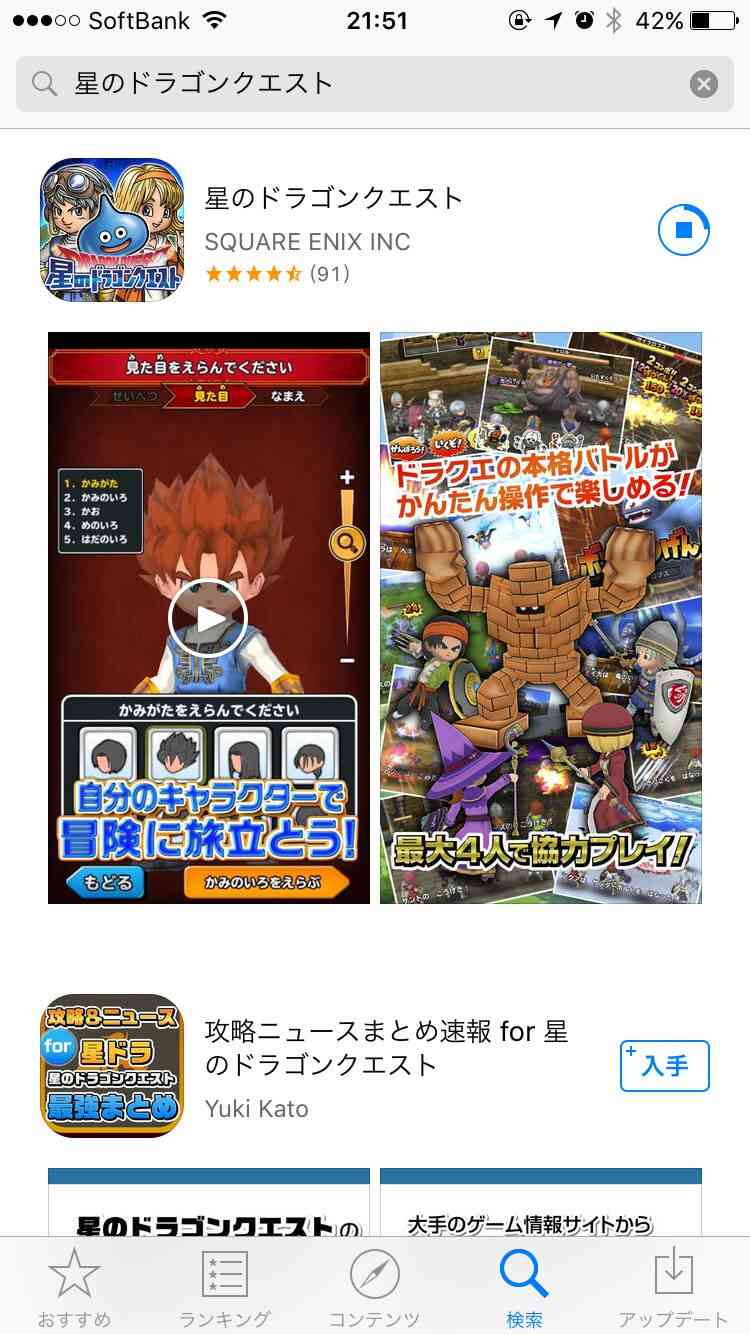Screen dimensions: 750x1334
Task: Select the 検索 tab
Action: coord(525,1288)
